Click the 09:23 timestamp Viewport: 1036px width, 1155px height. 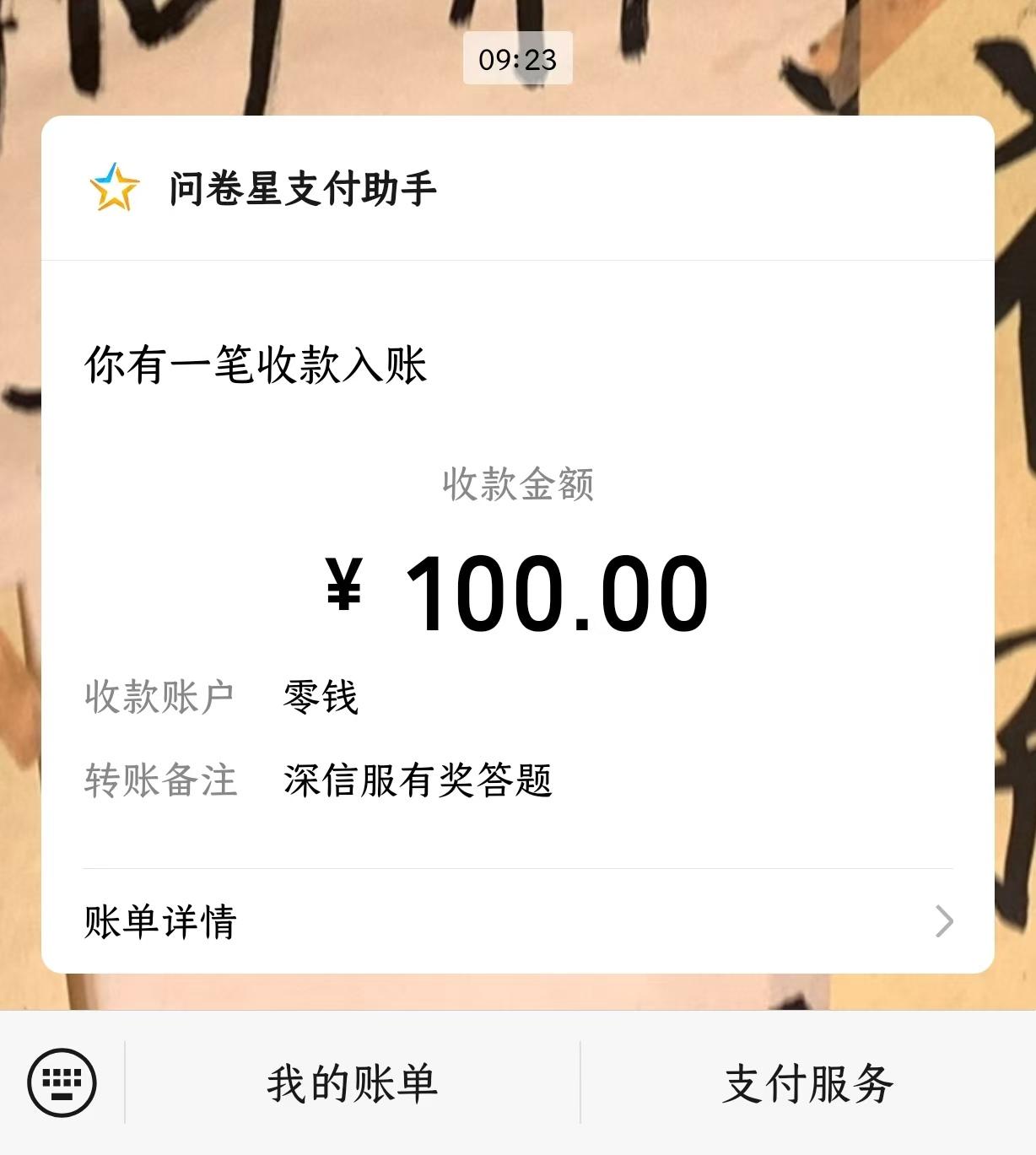tap(517, 58)
